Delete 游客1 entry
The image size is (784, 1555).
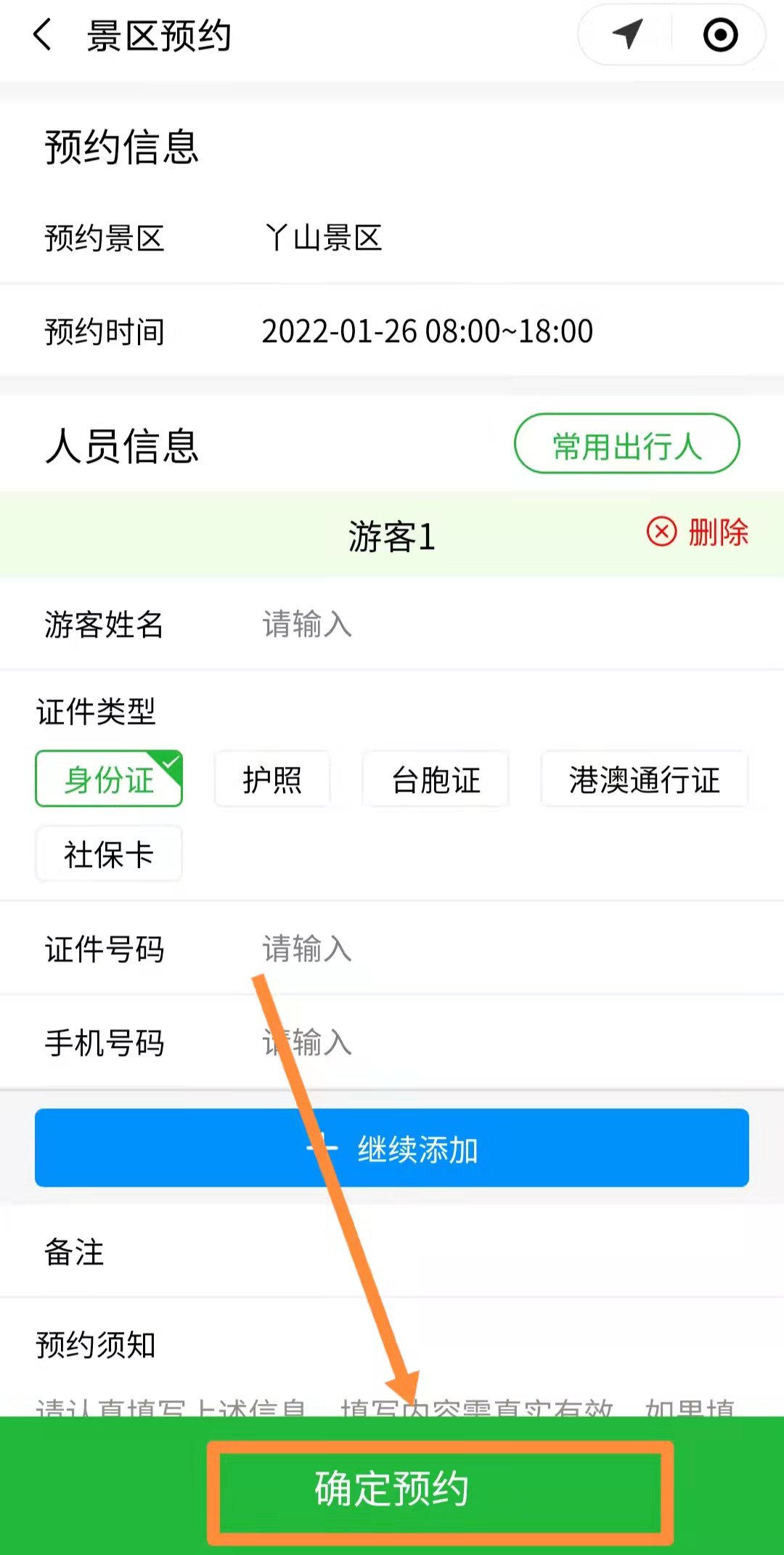[x=698, y=532]
